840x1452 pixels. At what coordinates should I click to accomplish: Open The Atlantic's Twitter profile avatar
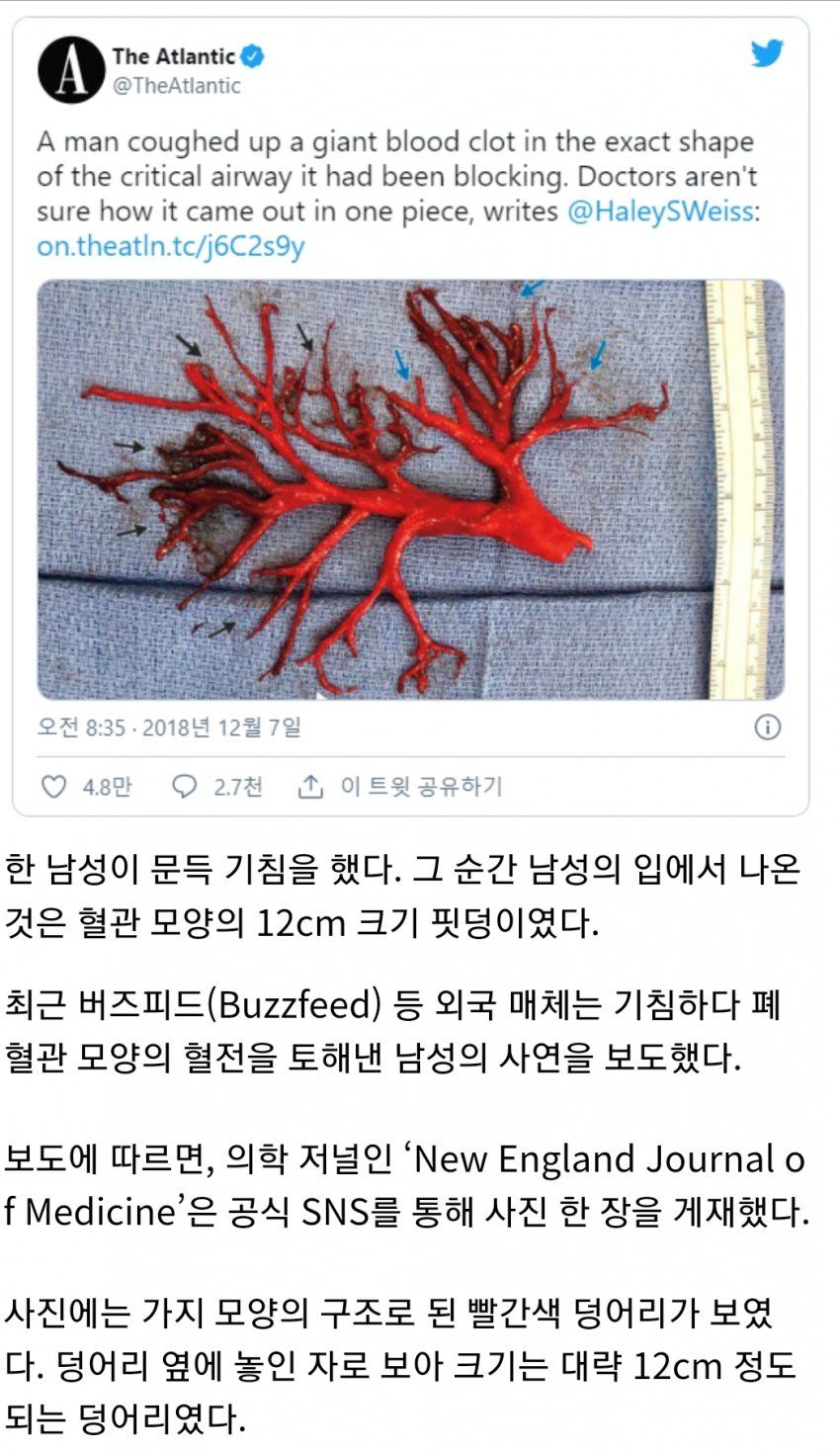(71, 70)
